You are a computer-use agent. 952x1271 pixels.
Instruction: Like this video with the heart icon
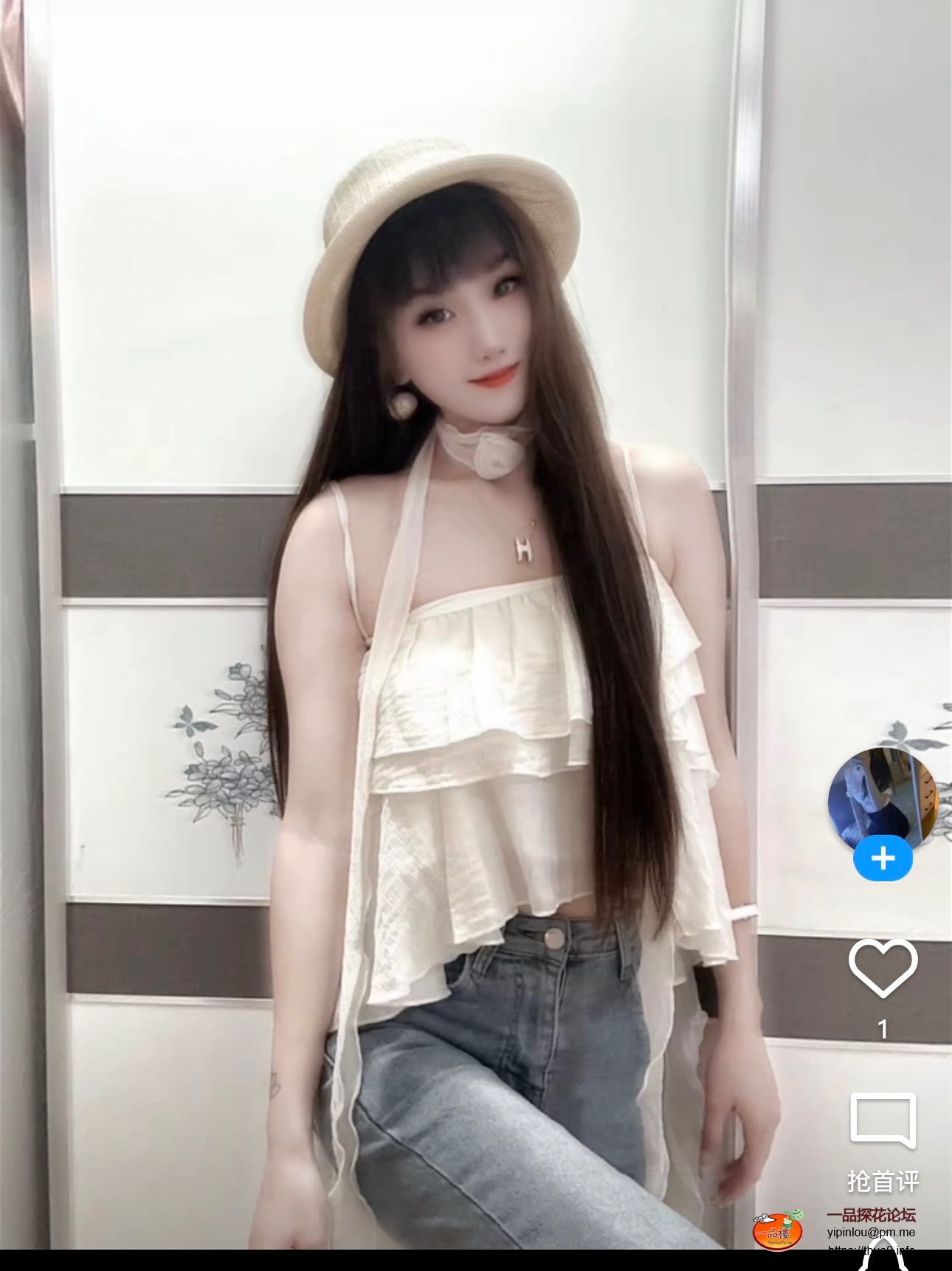click(883, 968)
